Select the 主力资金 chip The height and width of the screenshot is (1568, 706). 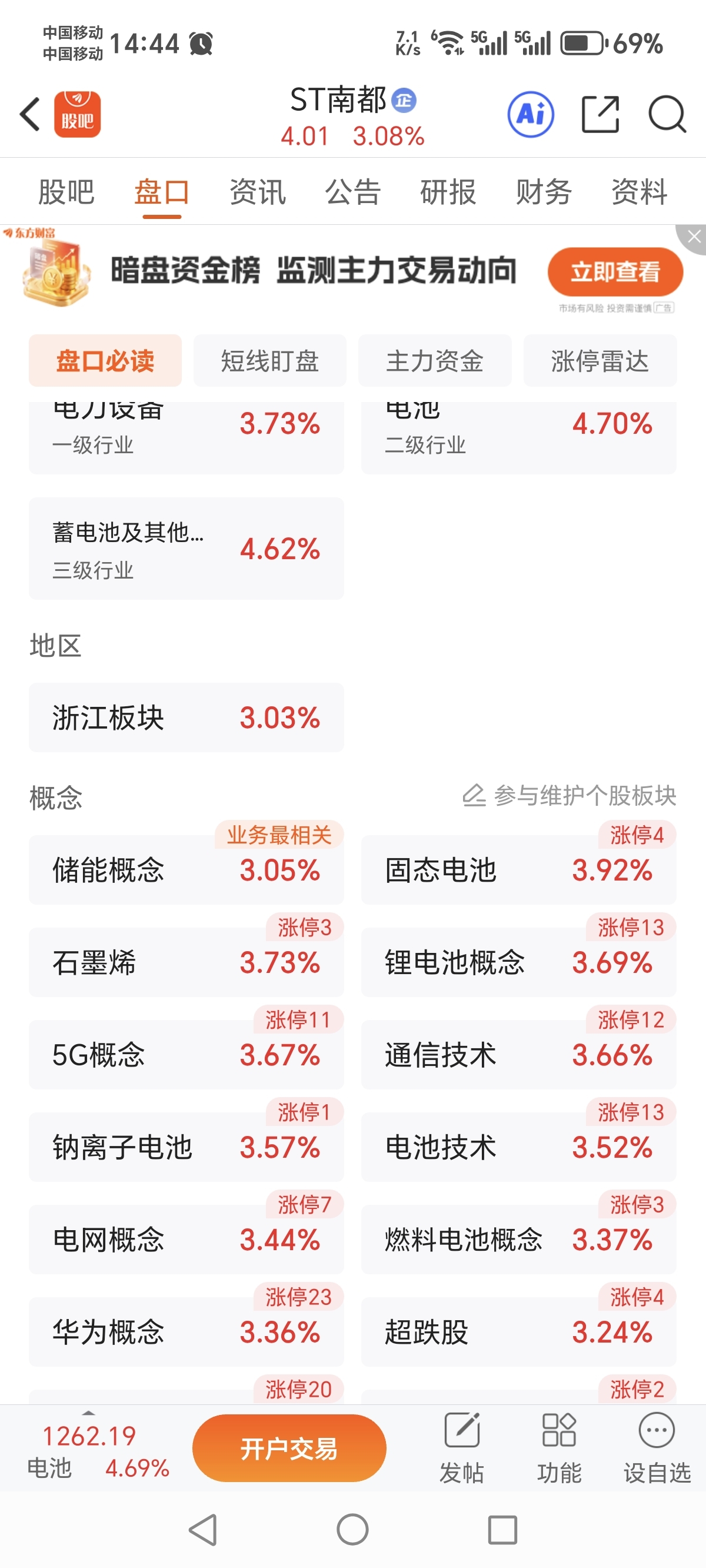(435, 361)
